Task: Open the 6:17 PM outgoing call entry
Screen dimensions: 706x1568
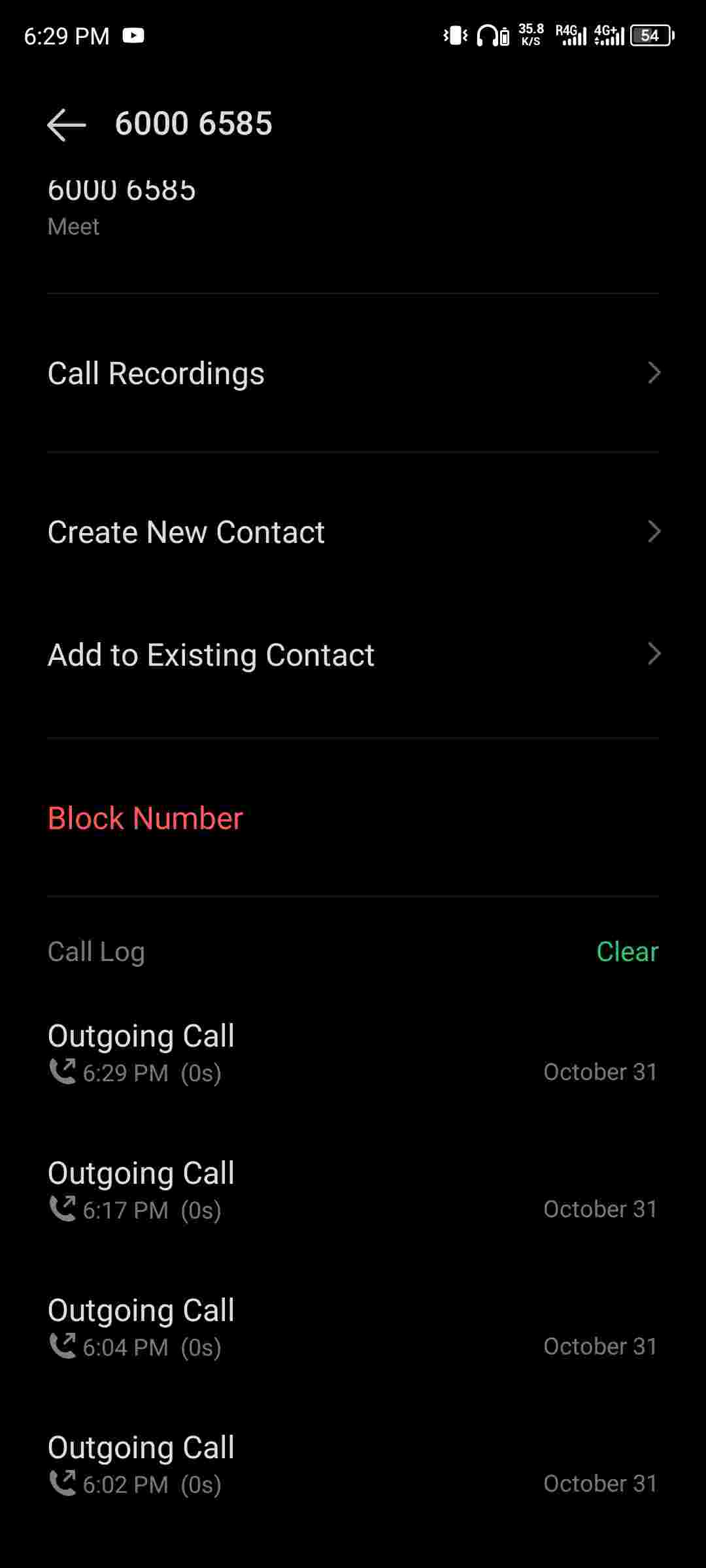Action: [353, 1190]
